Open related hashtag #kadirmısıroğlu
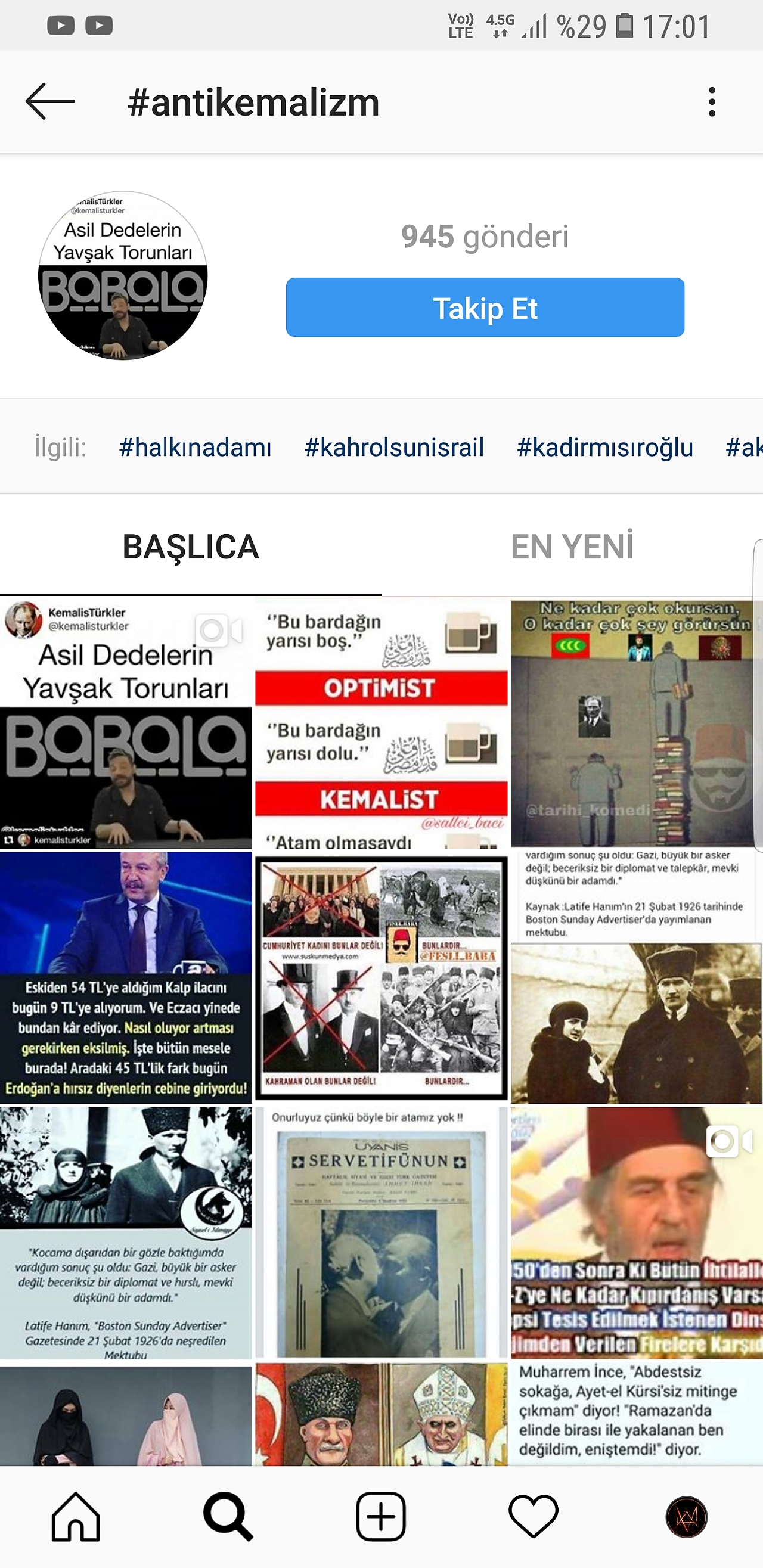 point(604,448)
